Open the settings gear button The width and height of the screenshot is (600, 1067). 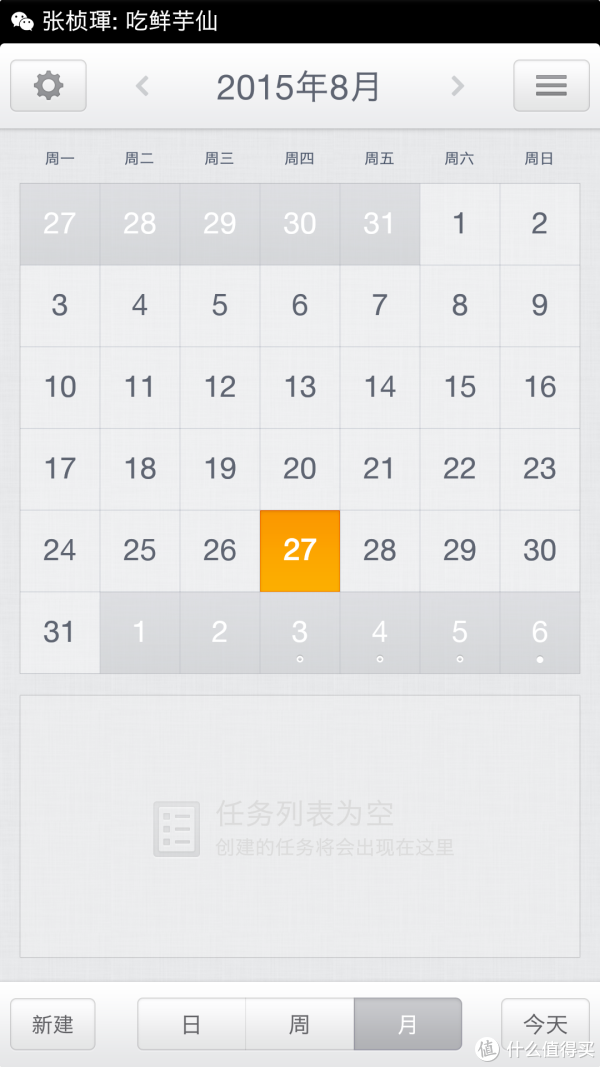click(x=48, y=86)
